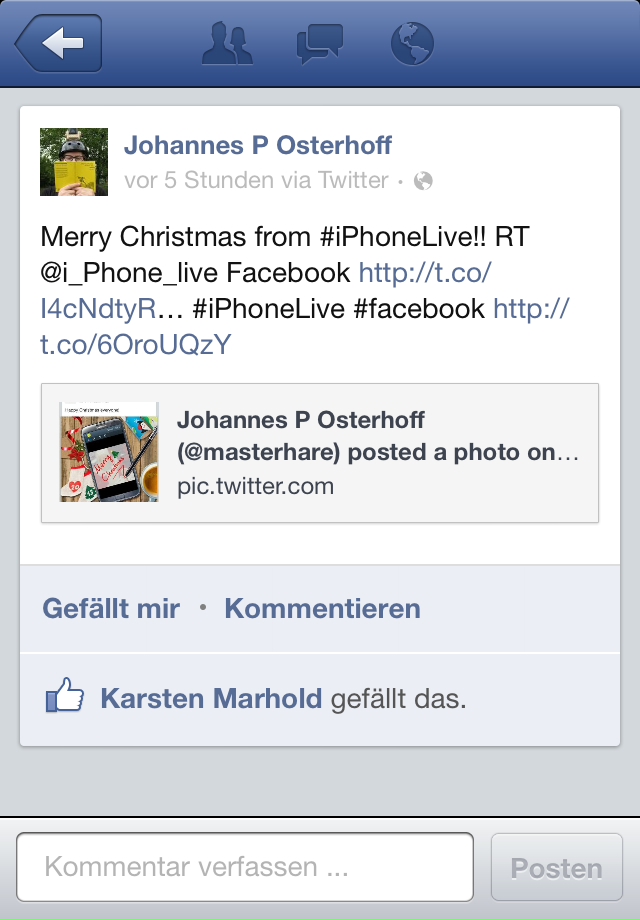
Task: Like the post with Gefällt mir
Action: [111, 609]
